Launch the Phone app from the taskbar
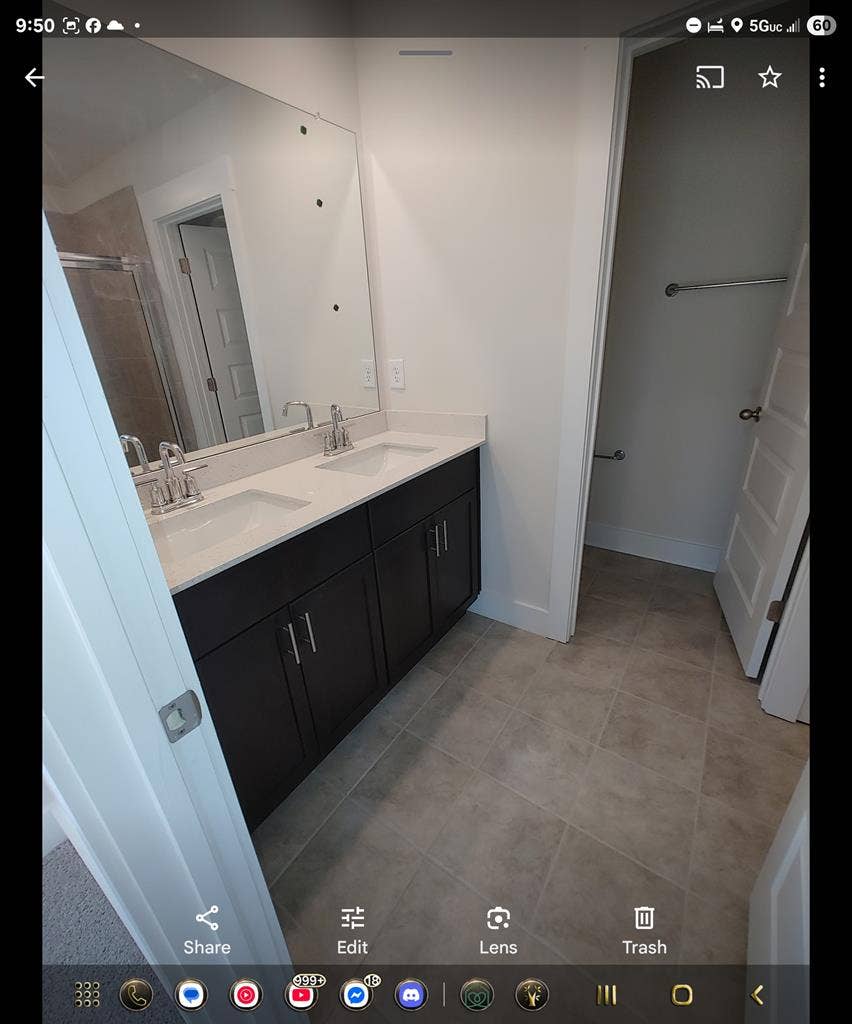The width and height of the screenshot is (852, 1024). click(136, 994)
